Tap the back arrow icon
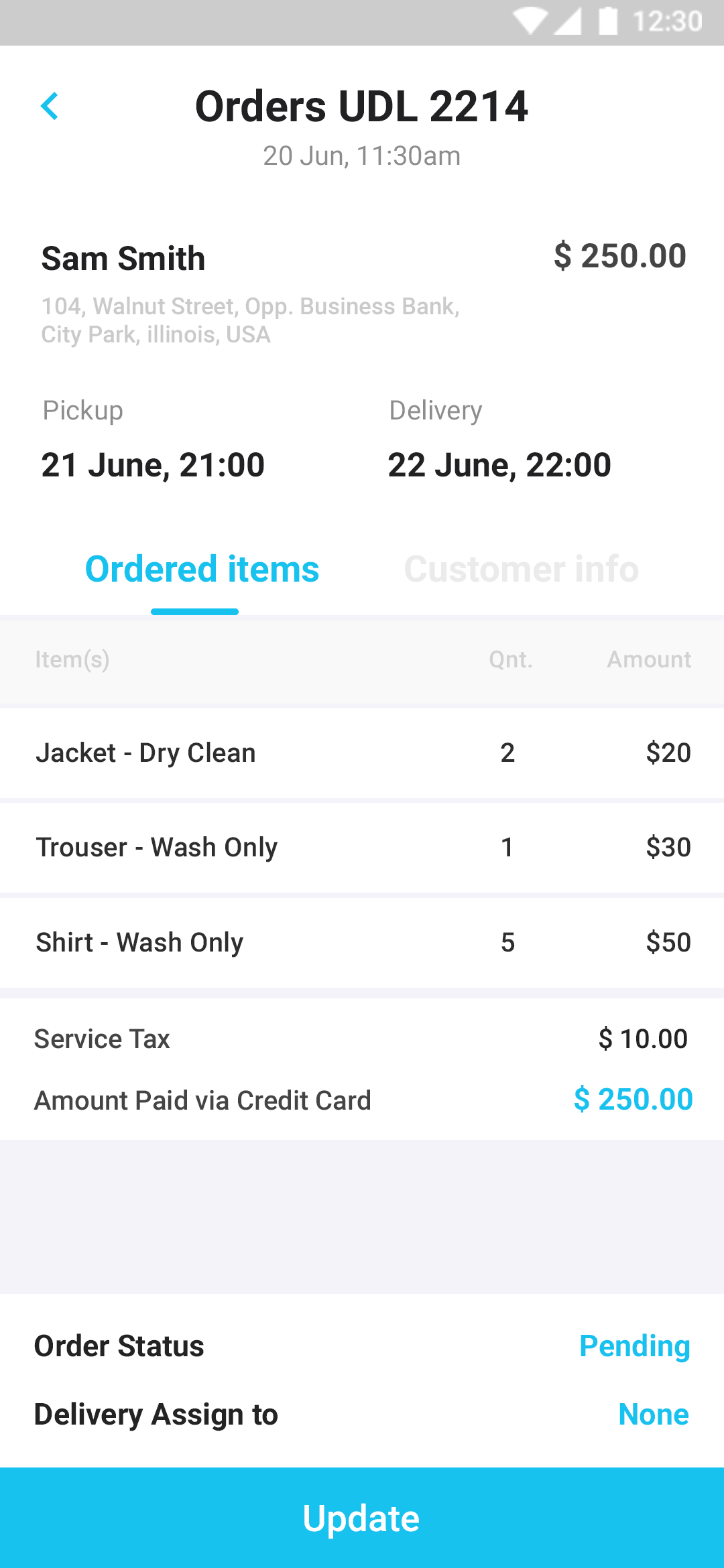Screen dimensions: 724x1568 pyautogui.click(x=50, y=107)
